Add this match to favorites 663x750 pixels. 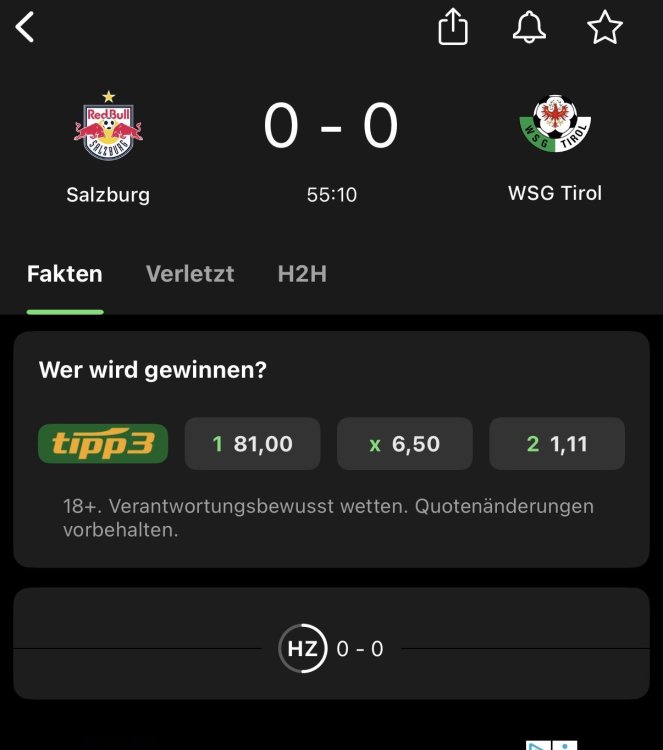tap(604, 27)
